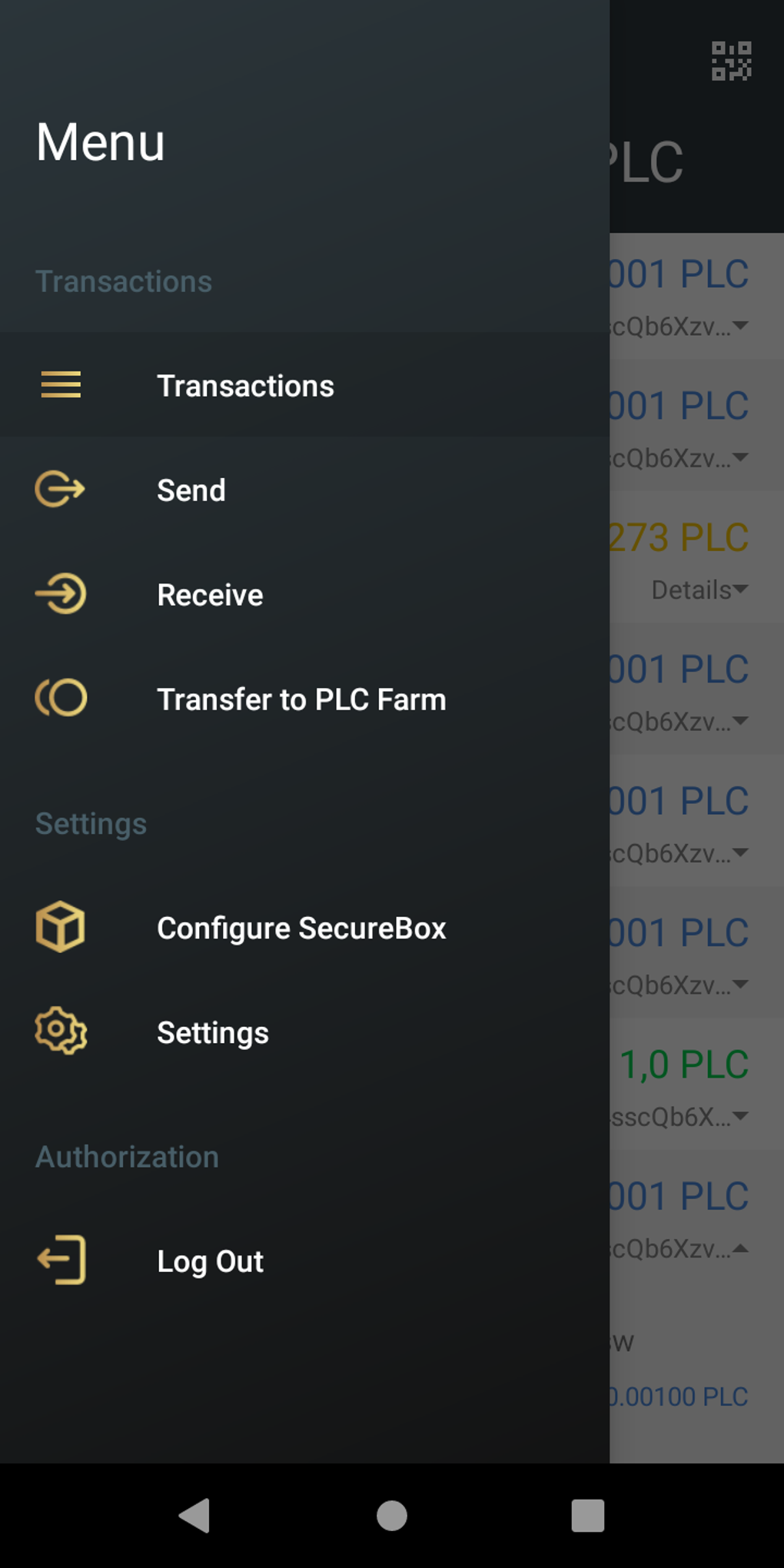784x1568 pixels.
Task: Tap the Receive arrow icon
Action: pyautogui.click(x=61, y=594)
